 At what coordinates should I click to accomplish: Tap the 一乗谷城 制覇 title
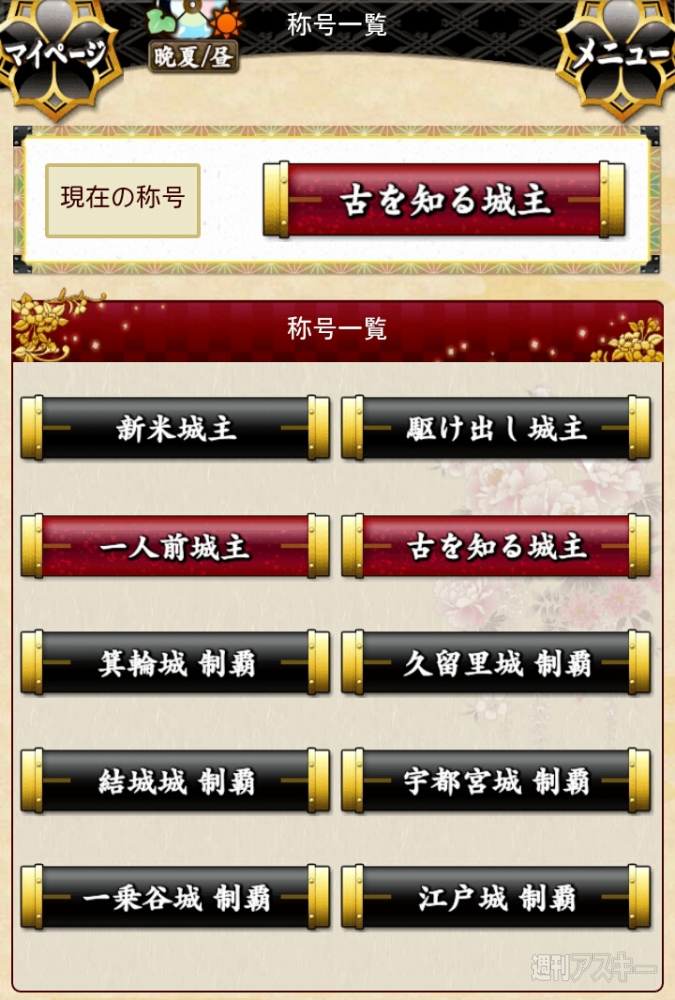[x=176, y=897]
